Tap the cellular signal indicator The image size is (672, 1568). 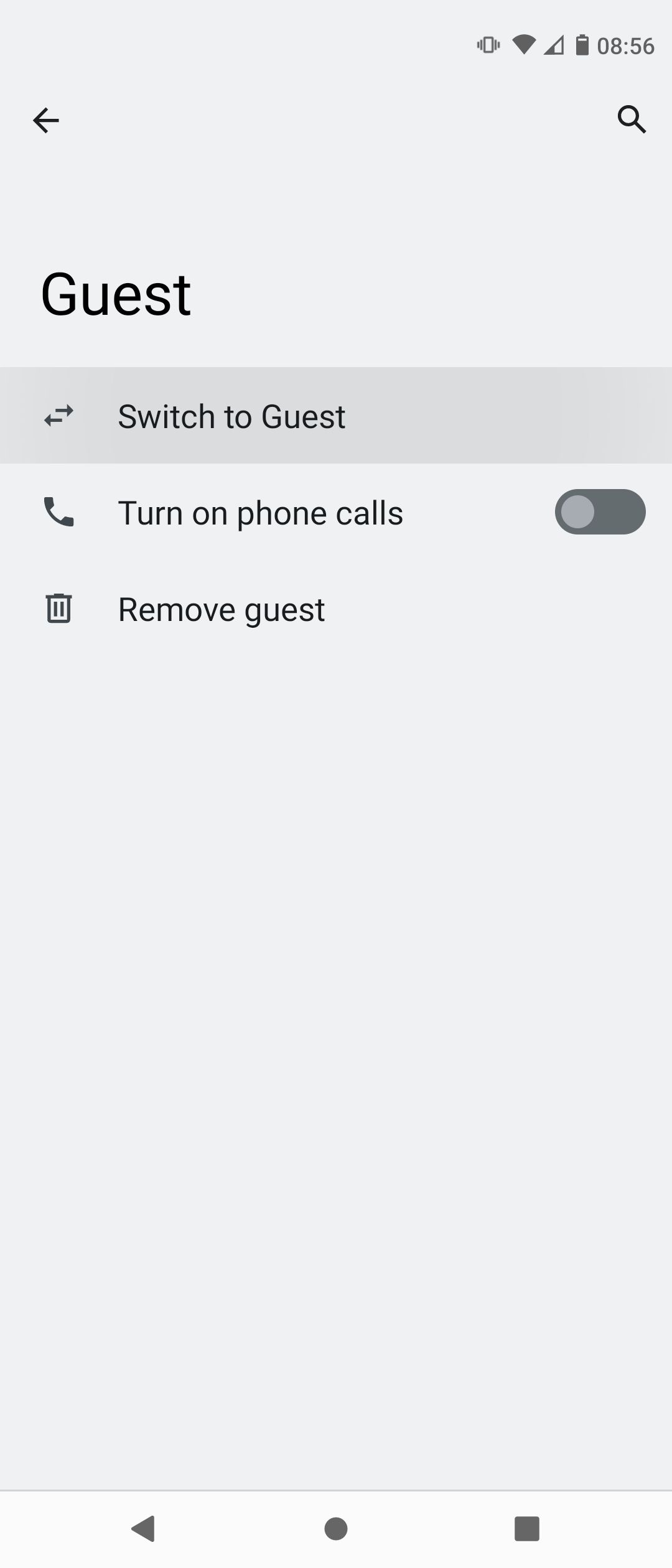[553, 44]
